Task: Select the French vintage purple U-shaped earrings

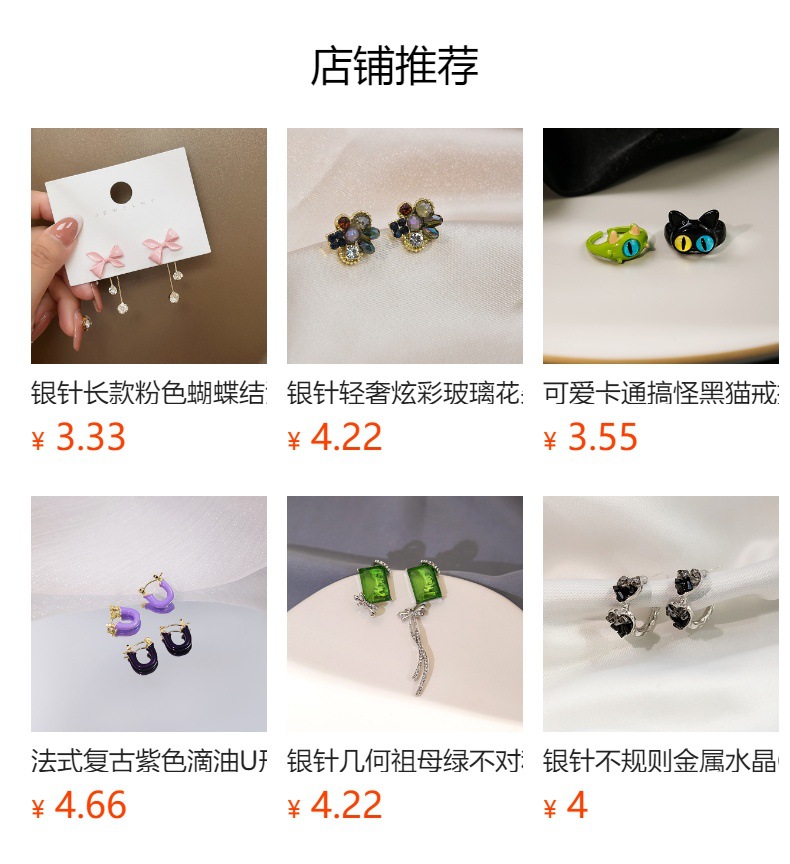Action: pos(149,614)
